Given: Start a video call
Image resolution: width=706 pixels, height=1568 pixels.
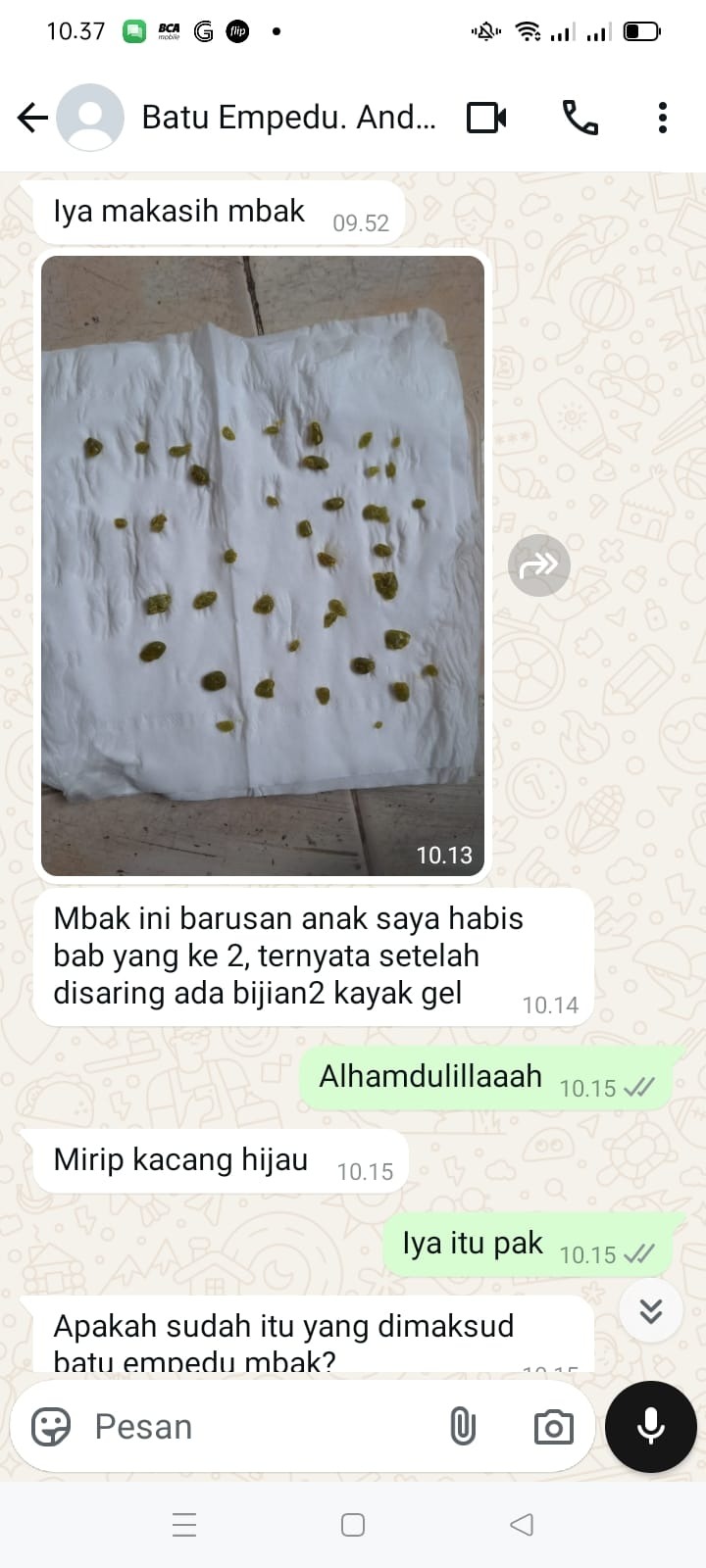Looking at the screenshot, I should coord(486,118).
